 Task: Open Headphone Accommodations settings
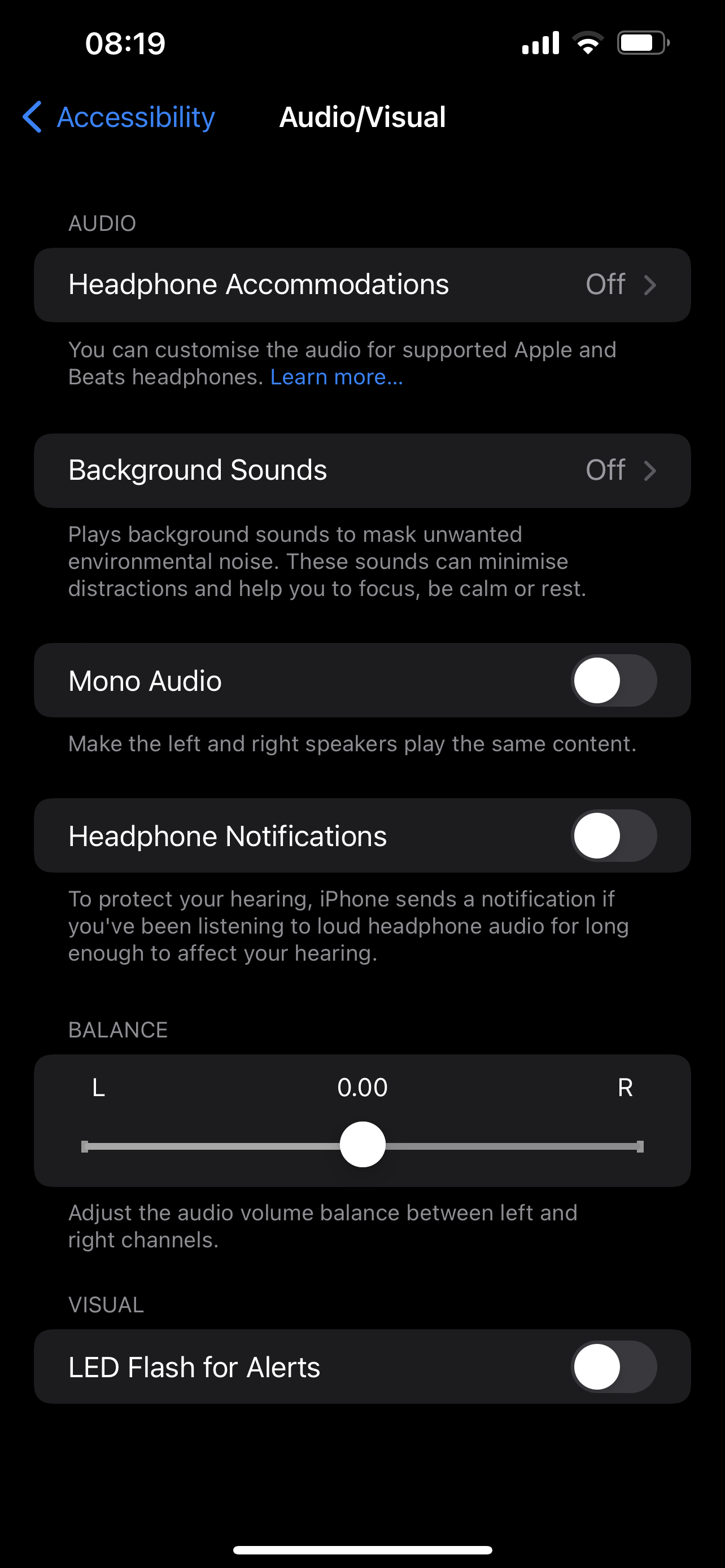tap(362, 285)
